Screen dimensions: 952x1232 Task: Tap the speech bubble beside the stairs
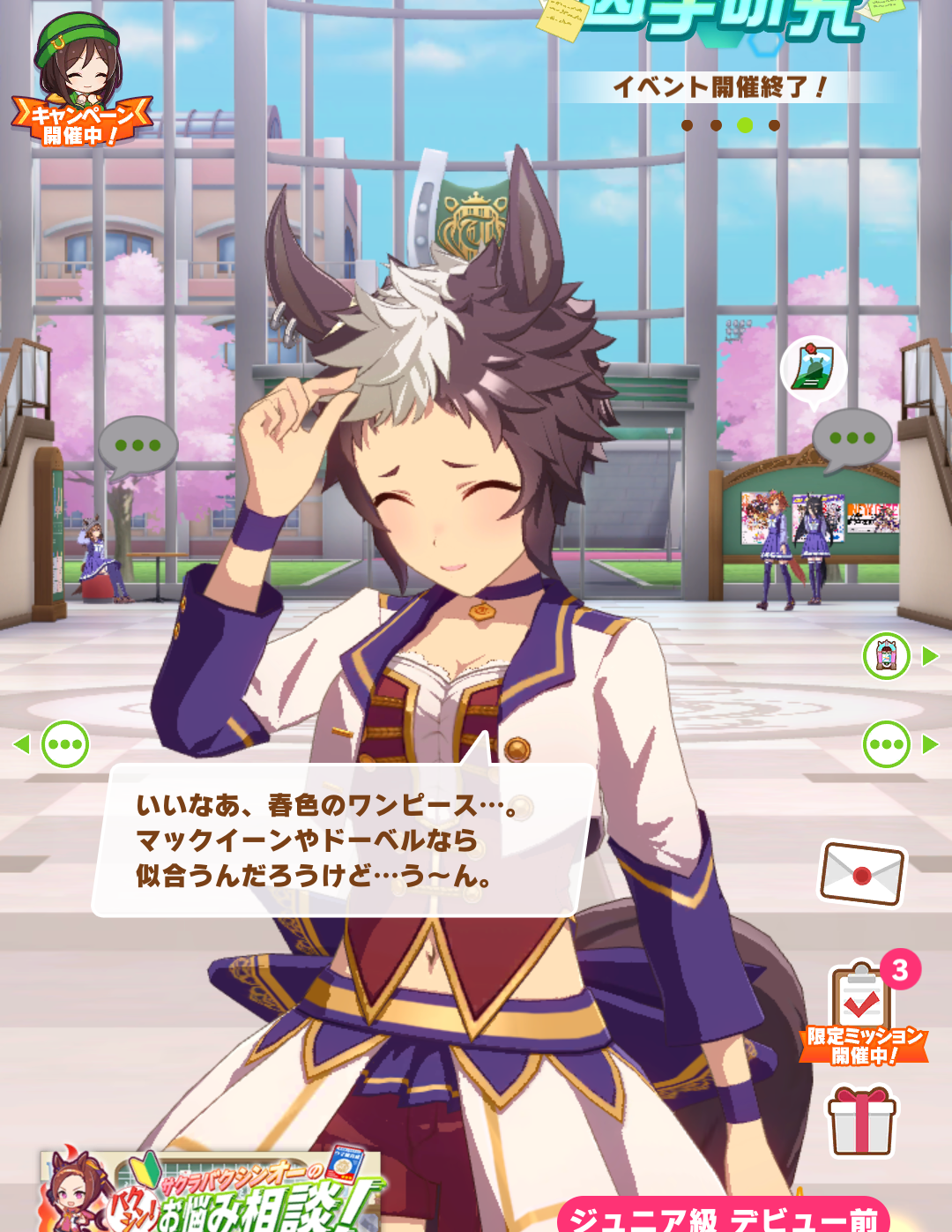point(138,447)
